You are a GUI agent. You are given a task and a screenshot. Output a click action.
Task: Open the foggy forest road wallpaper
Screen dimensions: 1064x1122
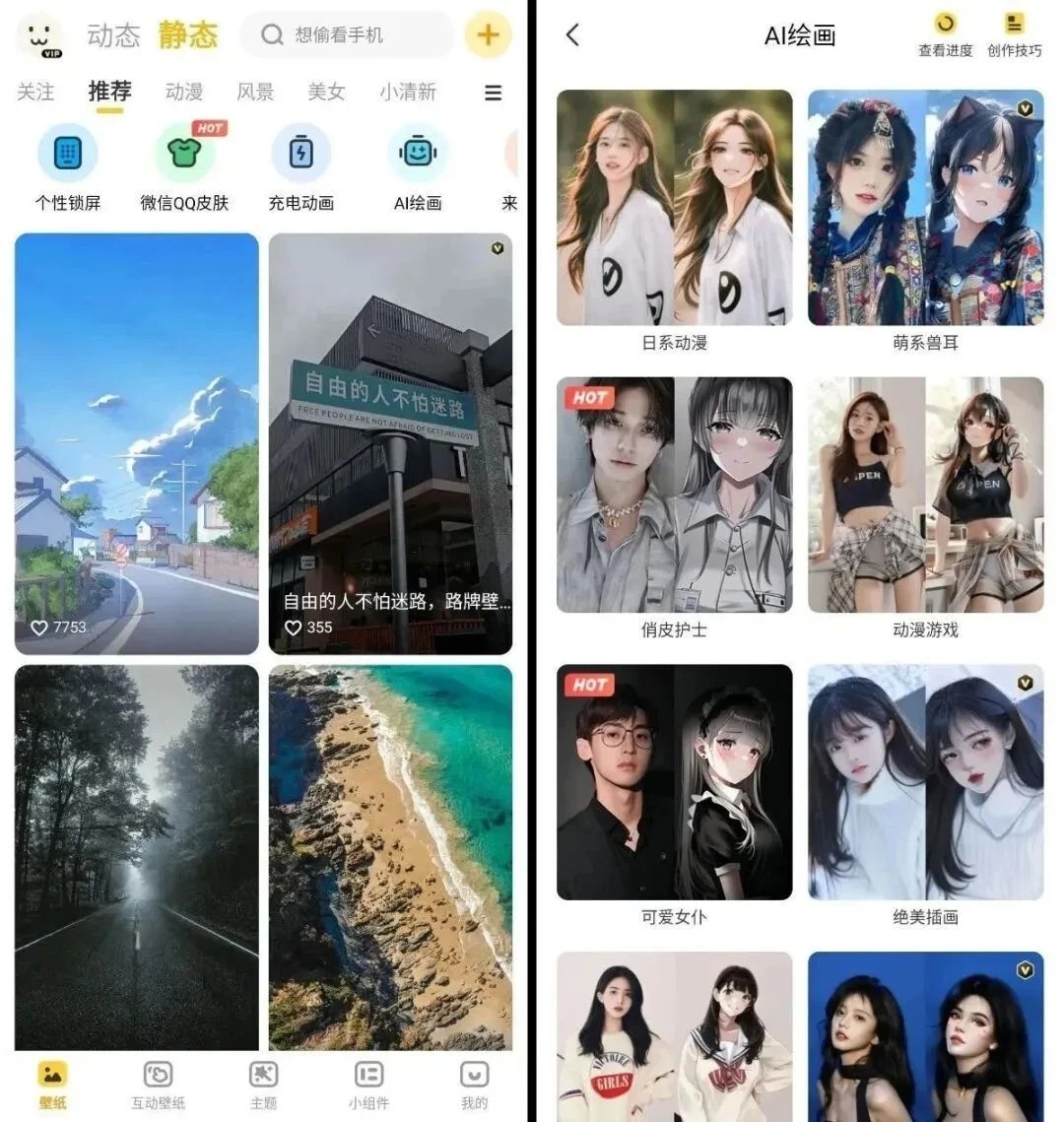pyautogui.click(x=137, y=857)
